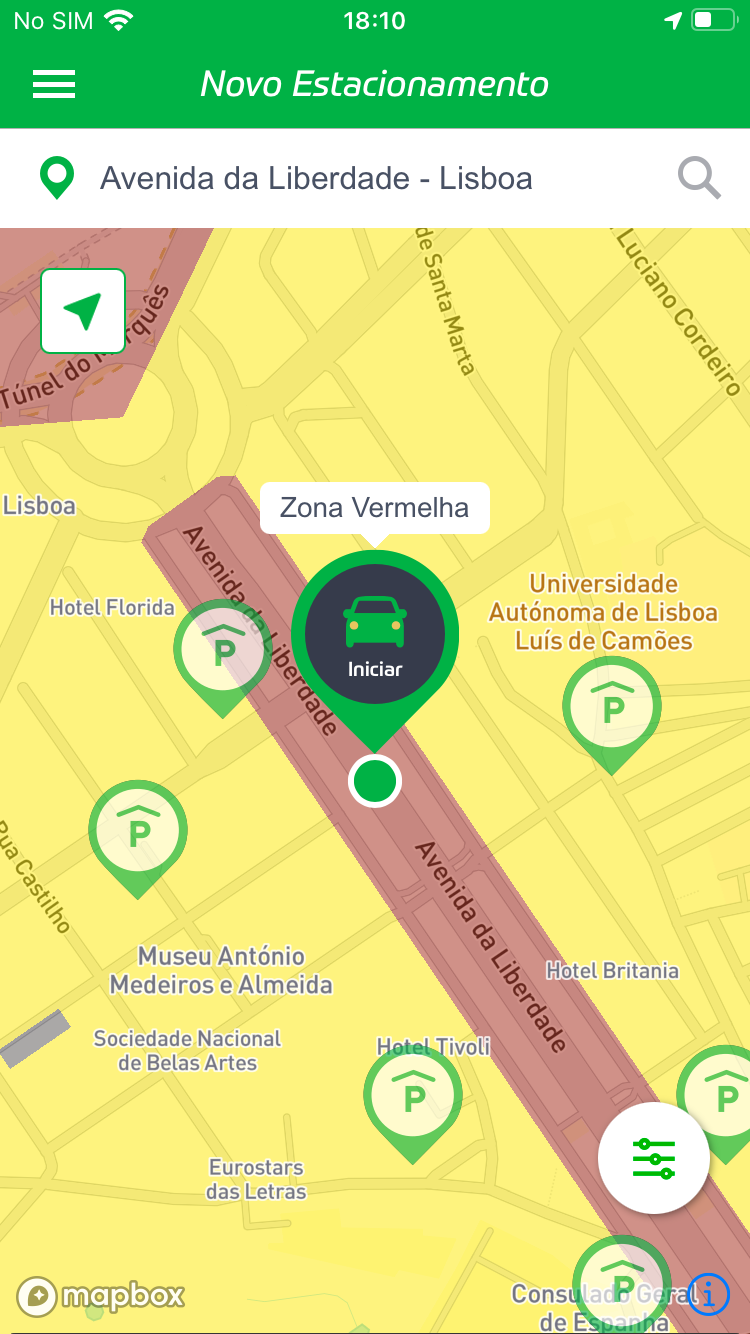The image size is (750, 1334).
Task: Tap the Zona Vermelha label bubble
Action: (374, 507)
